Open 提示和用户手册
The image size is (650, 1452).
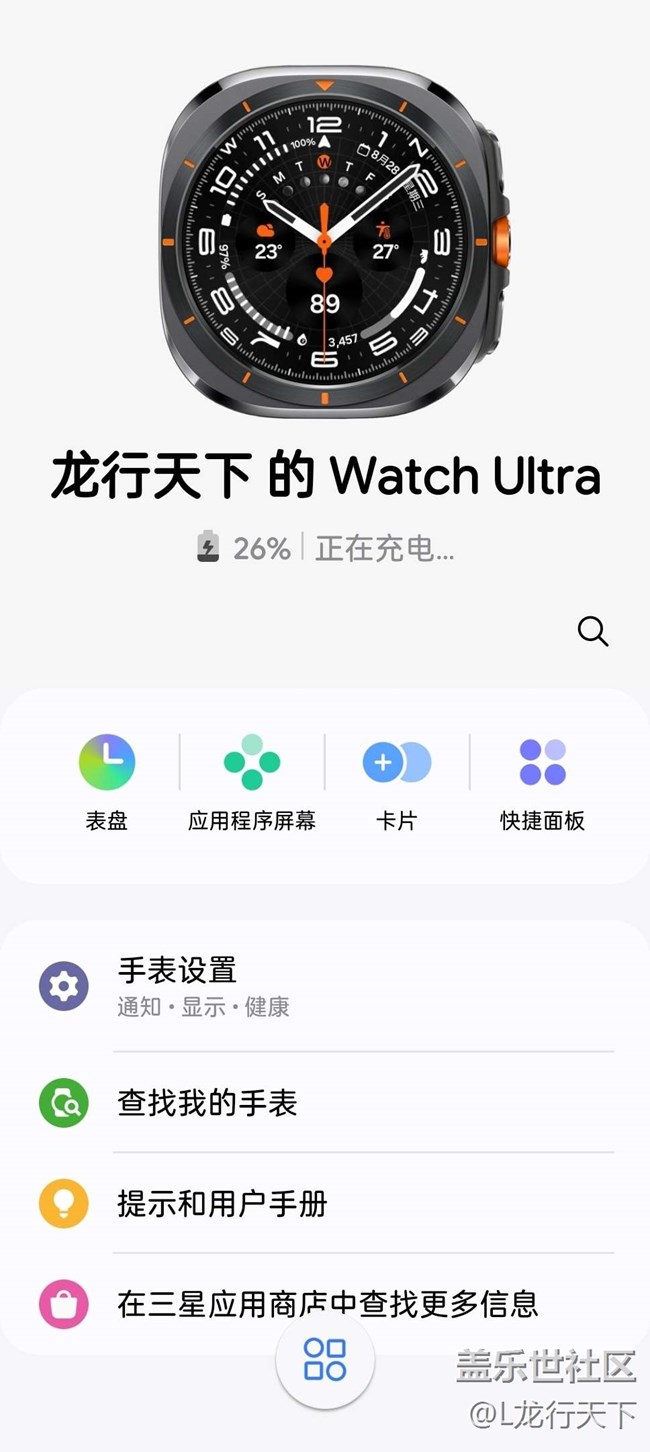(x=325, y=1203)
